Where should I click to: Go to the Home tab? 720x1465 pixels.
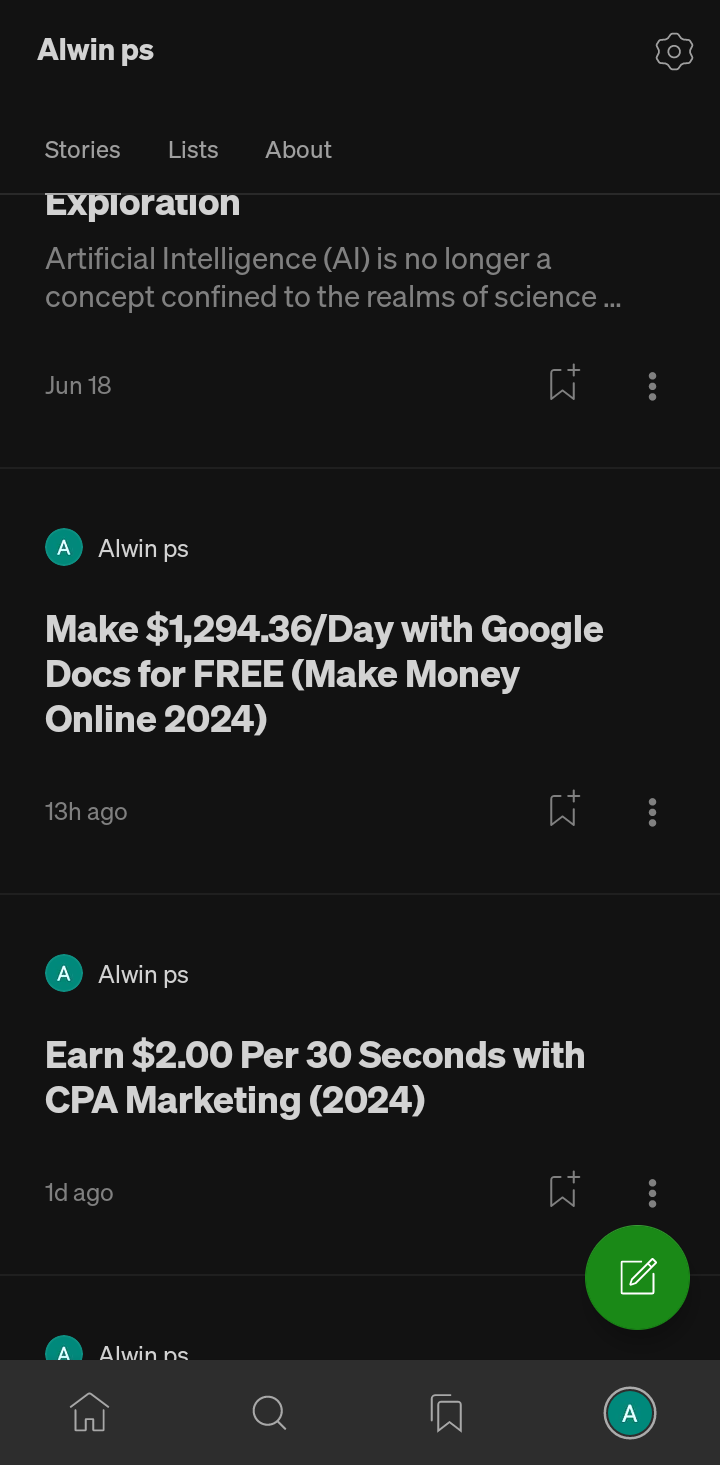89,1412
